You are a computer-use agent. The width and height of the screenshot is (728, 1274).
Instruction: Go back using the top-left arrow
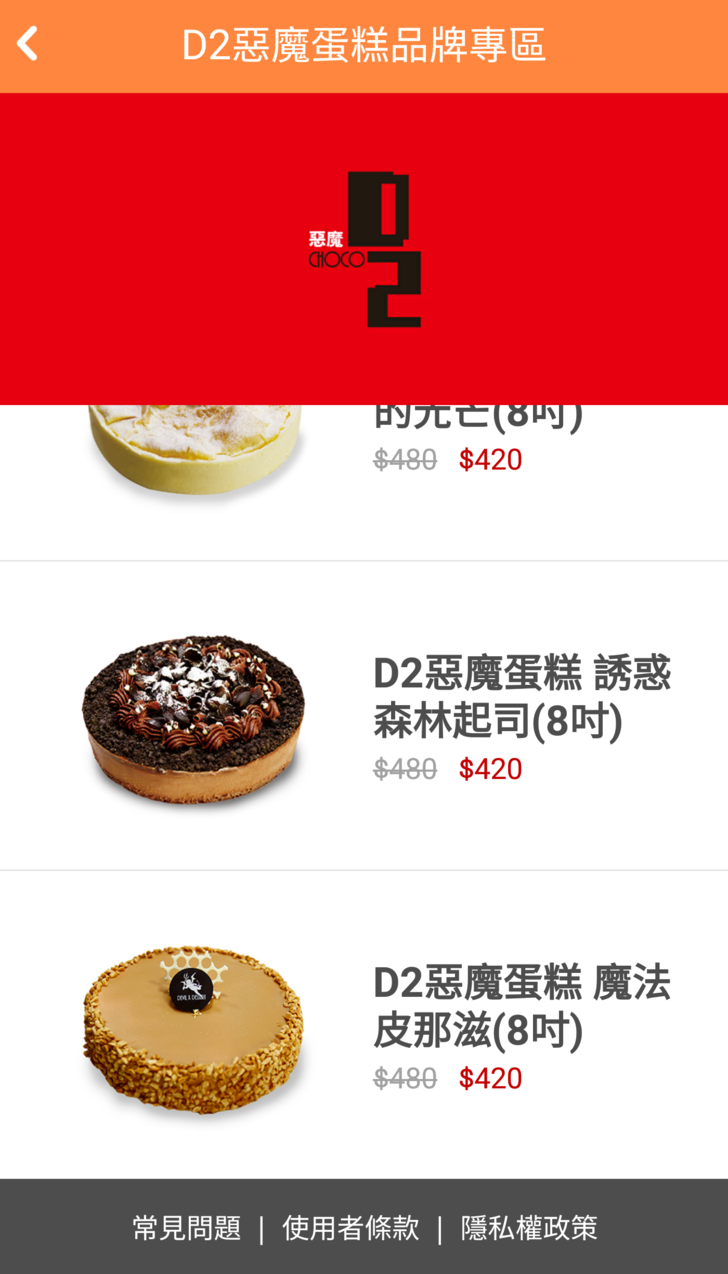point(28,45)
